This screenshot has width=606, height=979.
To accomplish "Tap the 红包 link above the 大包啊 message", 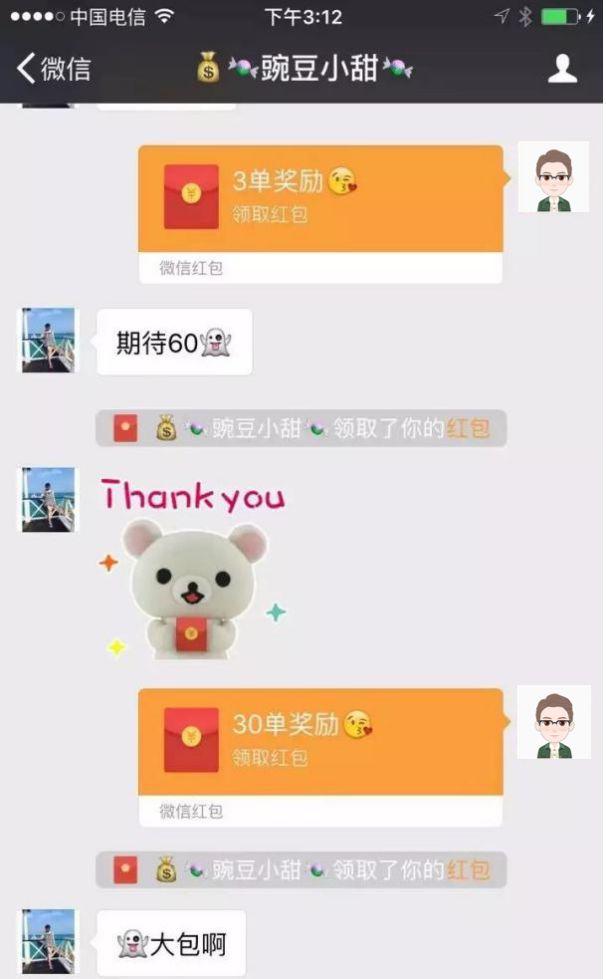I will tap(468, 870).
